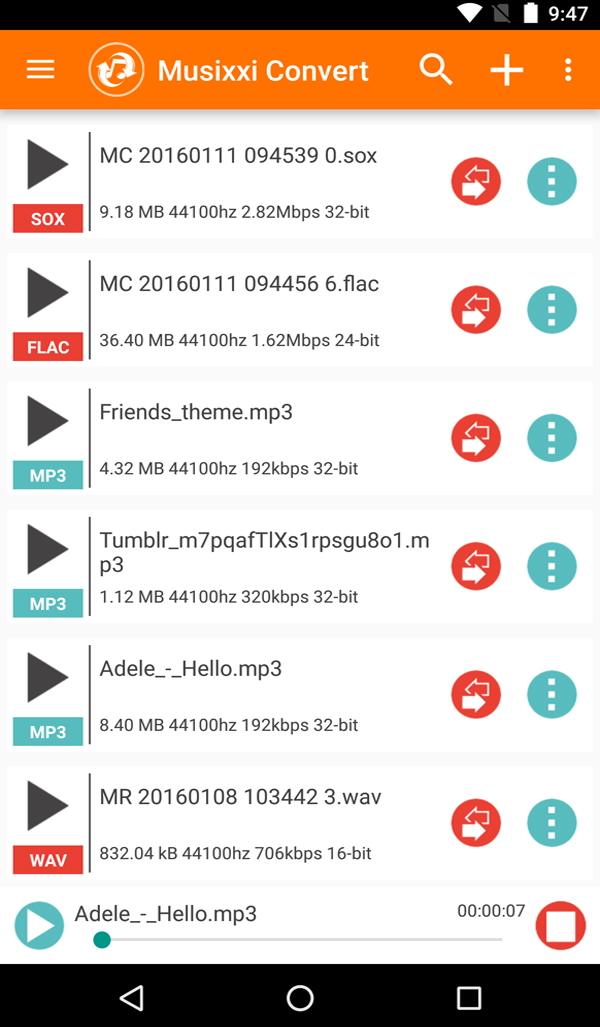Resume playback in the bottom player
The width and height of the screenshot is (600, 1027).
39,925
